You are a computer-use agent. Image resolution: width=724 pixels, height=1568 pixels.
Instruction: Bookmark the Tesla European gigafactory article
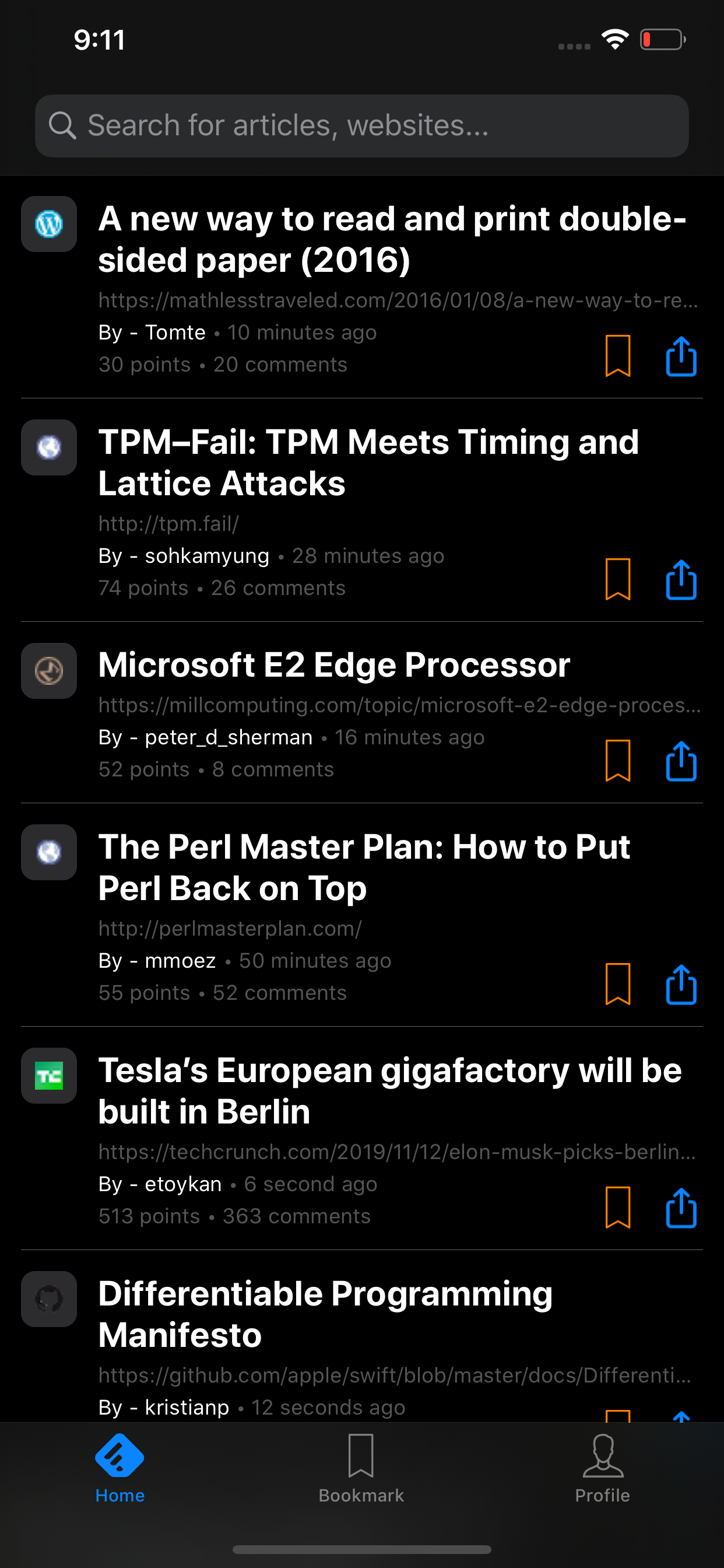click(x=617, y=1207)
